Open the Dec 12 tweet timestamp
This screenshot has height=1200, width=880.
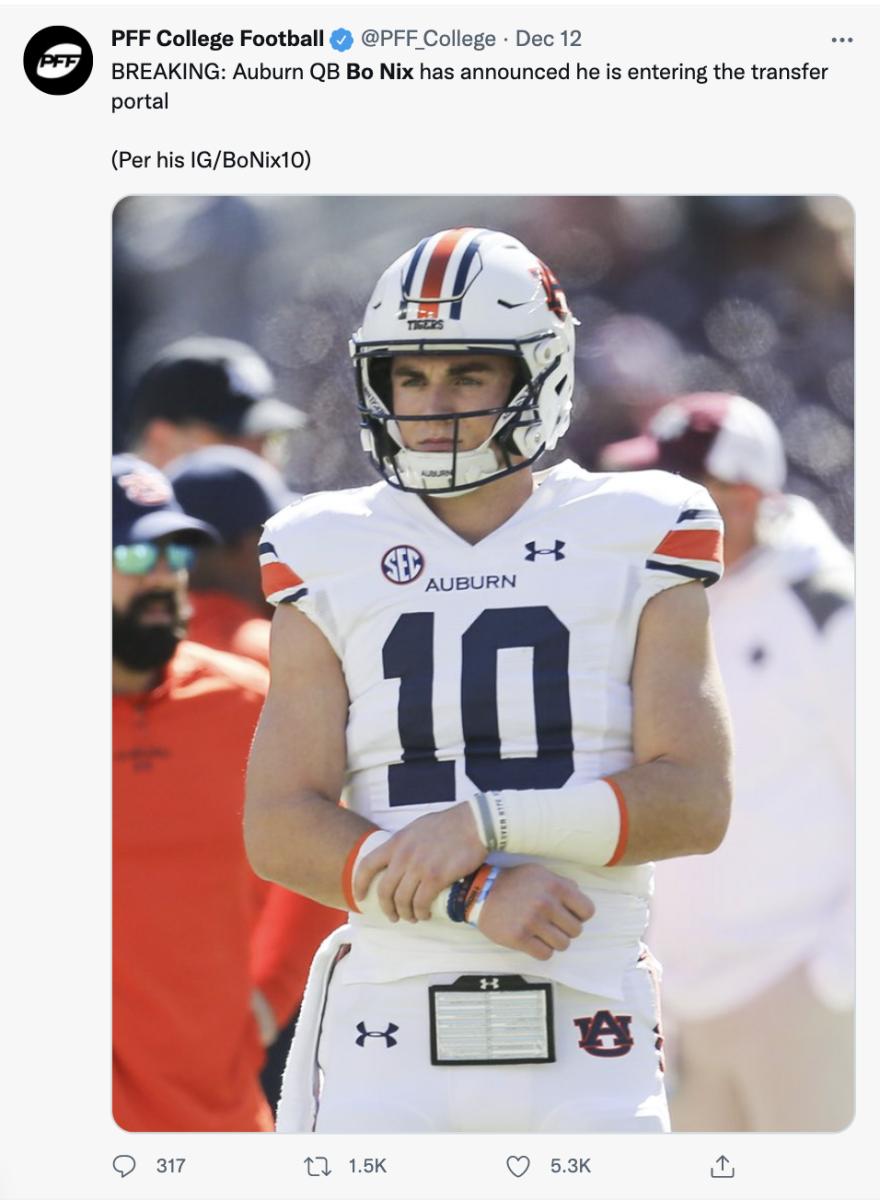[x=548, y=39]
